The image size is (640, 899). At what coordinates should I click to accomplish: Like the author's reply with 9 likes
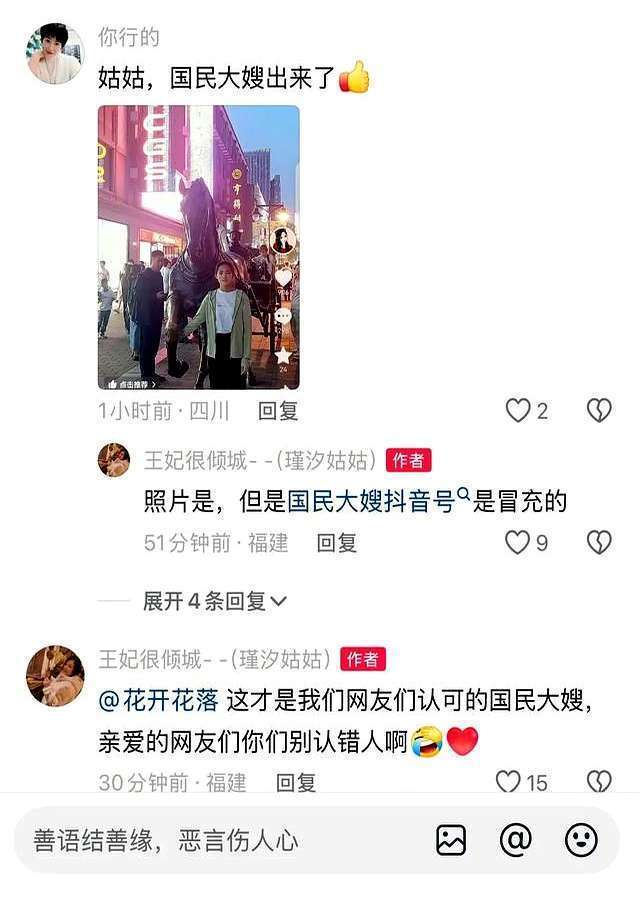pyautogui.click(x=517, y=543)
